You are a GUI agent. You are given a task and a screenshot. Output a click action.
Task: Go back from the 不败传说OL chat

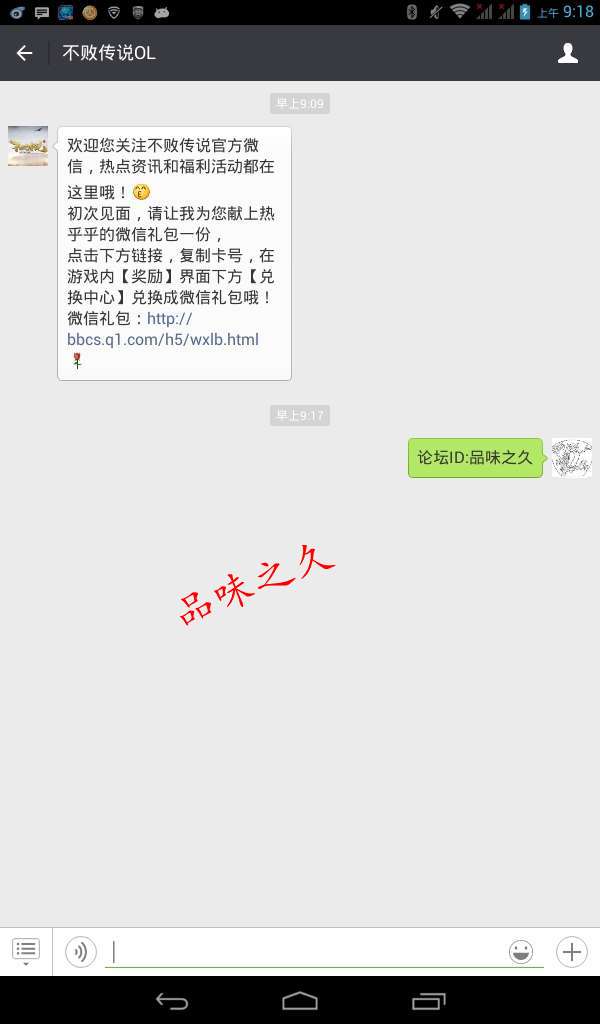pos(25,54)
